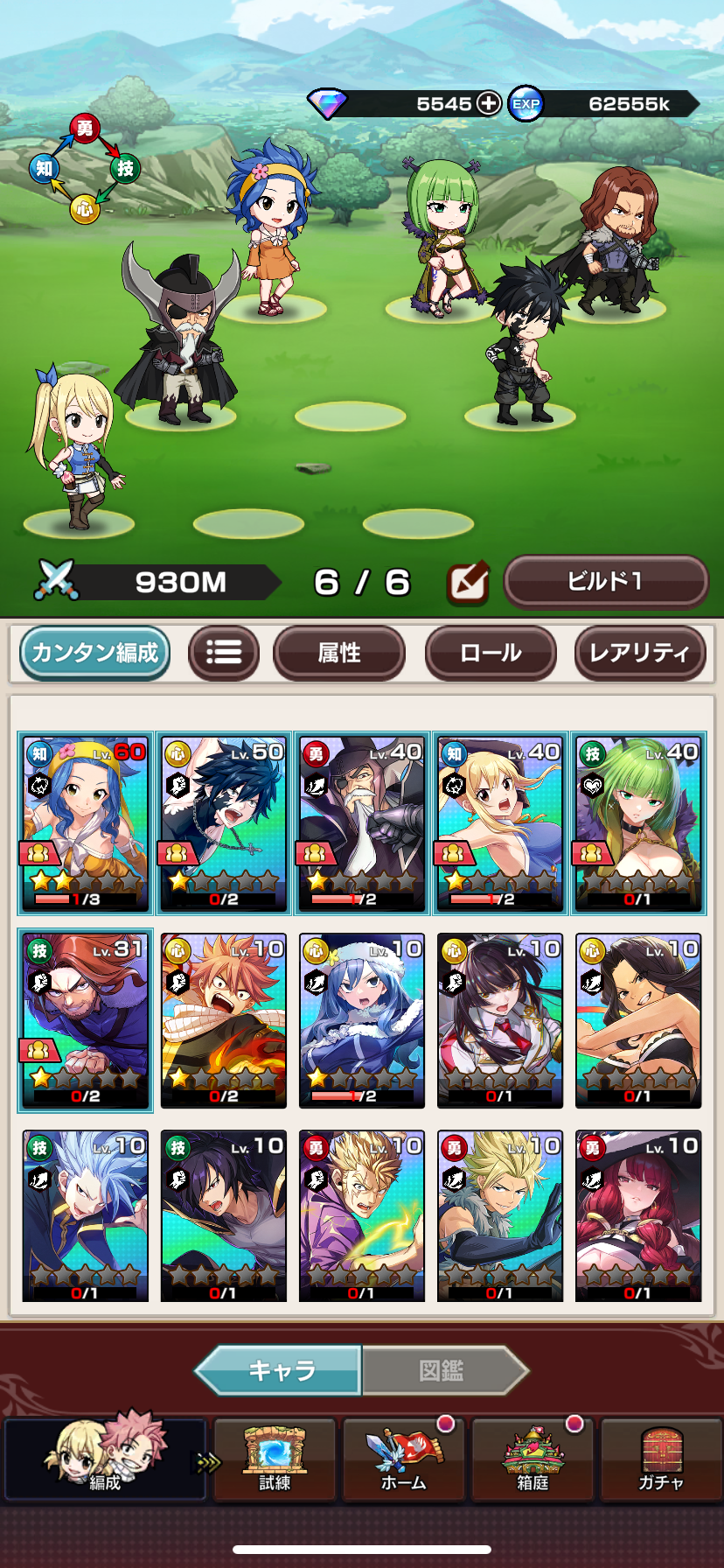Edit the build name with the pencil icon
This screenshot has height=1568, width=724.
coord(468,583)
